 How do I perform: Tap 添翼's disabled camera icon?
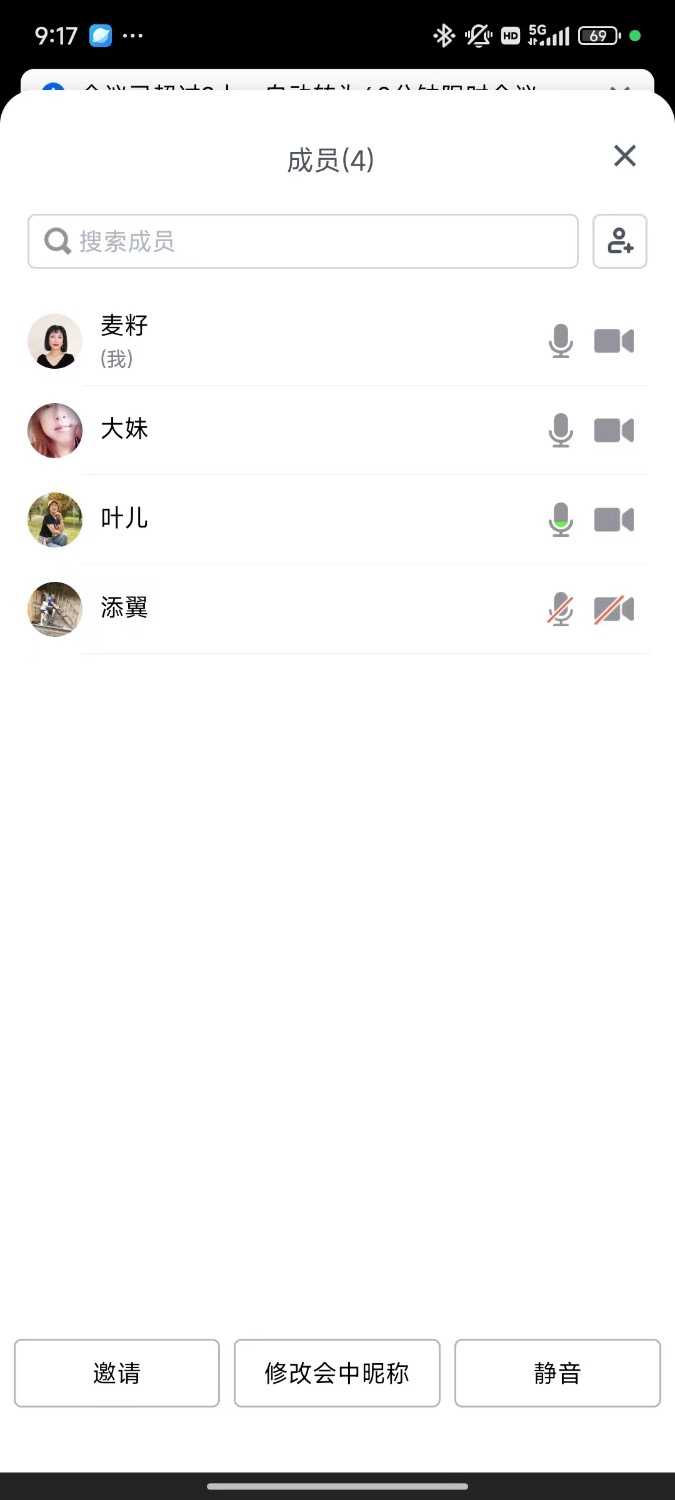[614, 608]
